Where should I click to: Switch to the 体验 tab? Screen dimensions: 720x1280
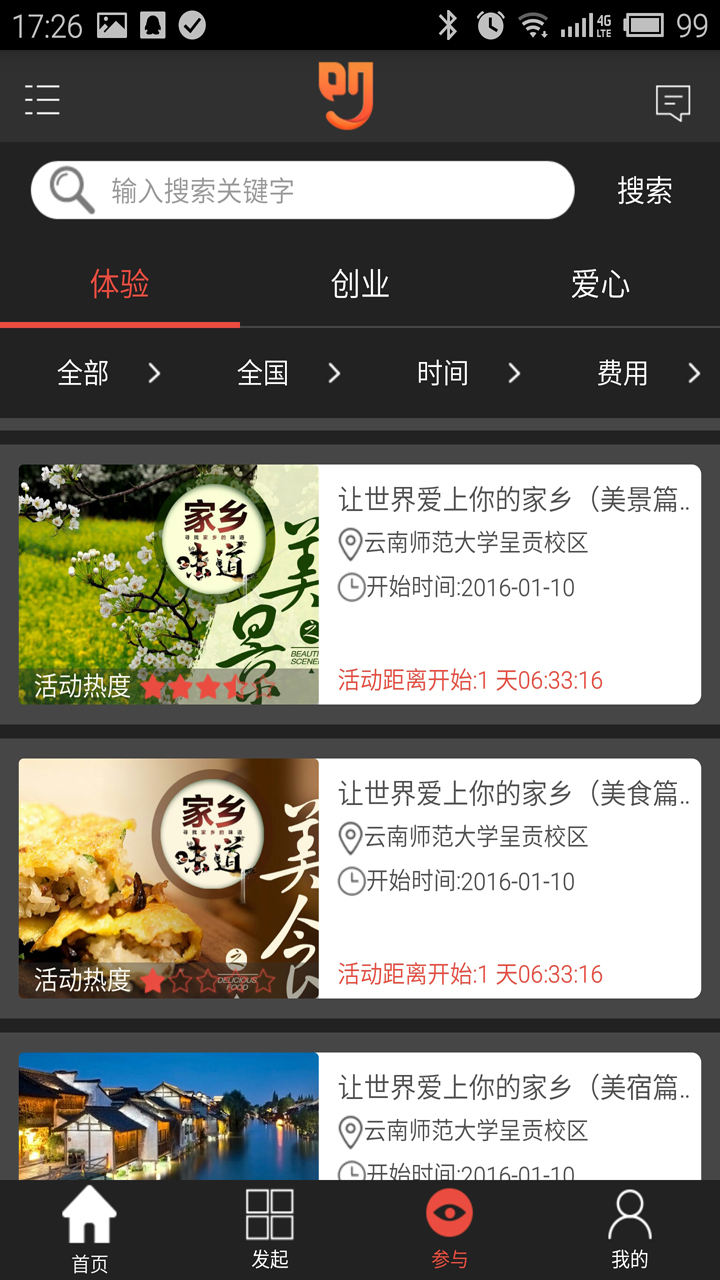coord(120,285)
